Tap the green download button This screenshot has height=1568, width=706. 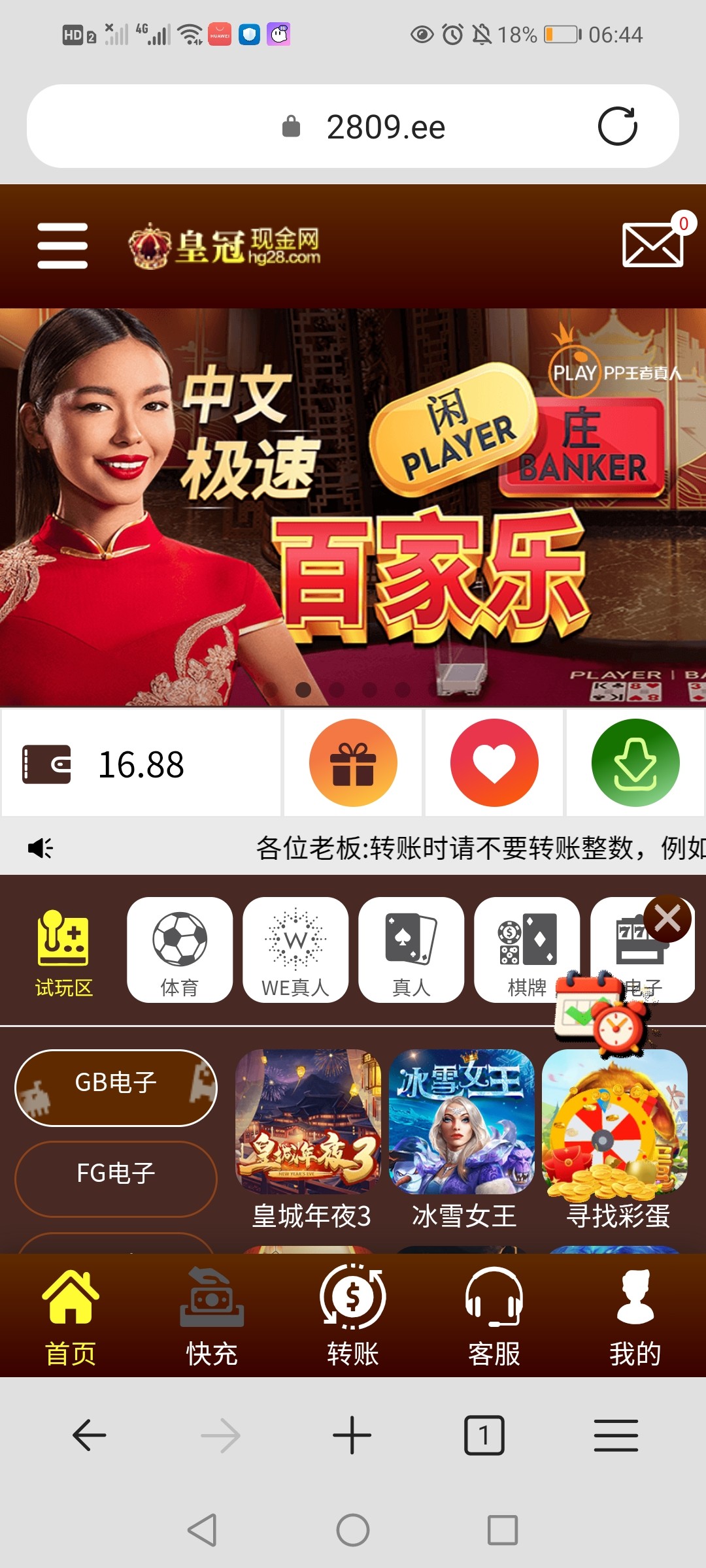(635, 763)
